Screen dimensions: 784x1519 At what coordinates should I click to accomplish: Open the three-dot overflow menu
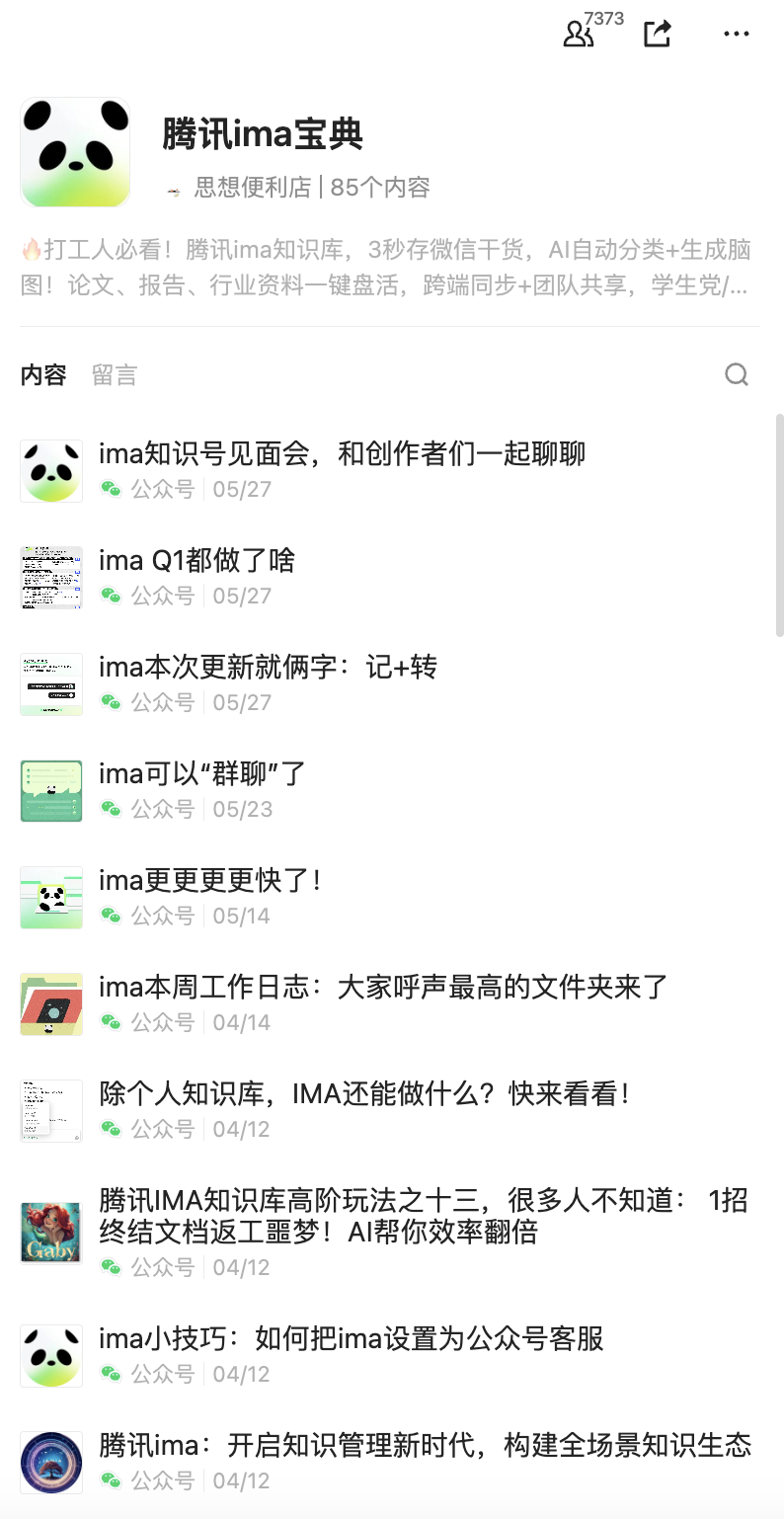pos(737,34)
